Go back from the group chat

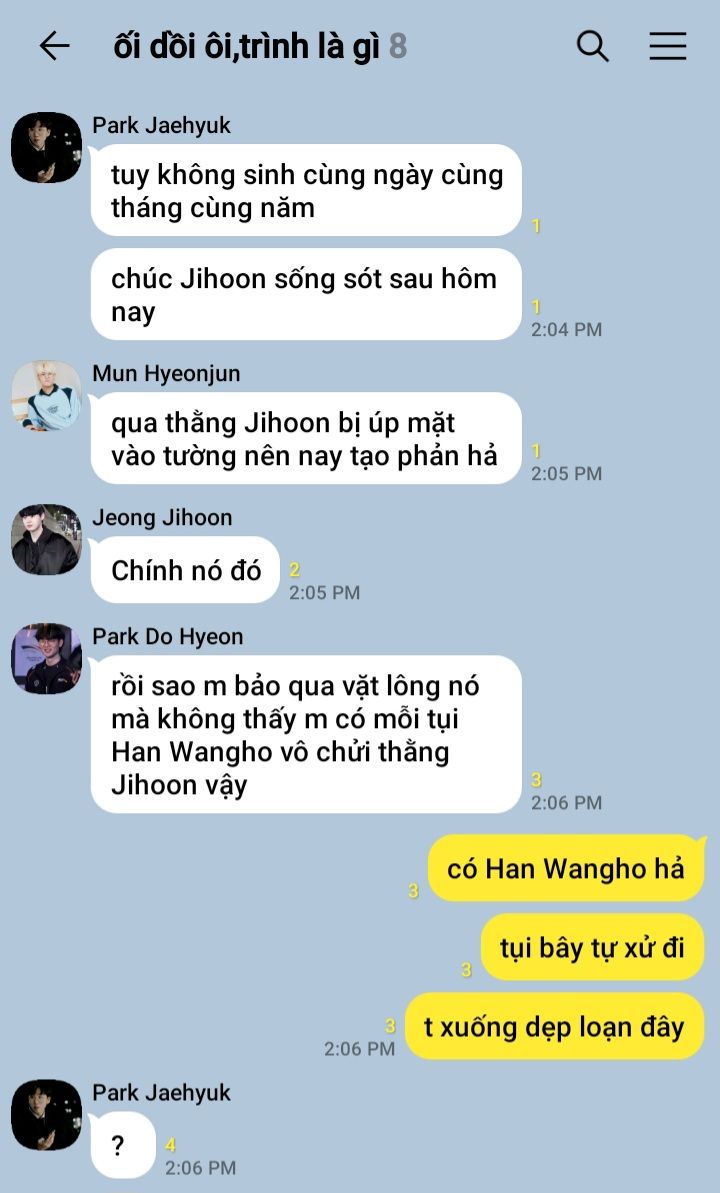click(x=54, y=46)
